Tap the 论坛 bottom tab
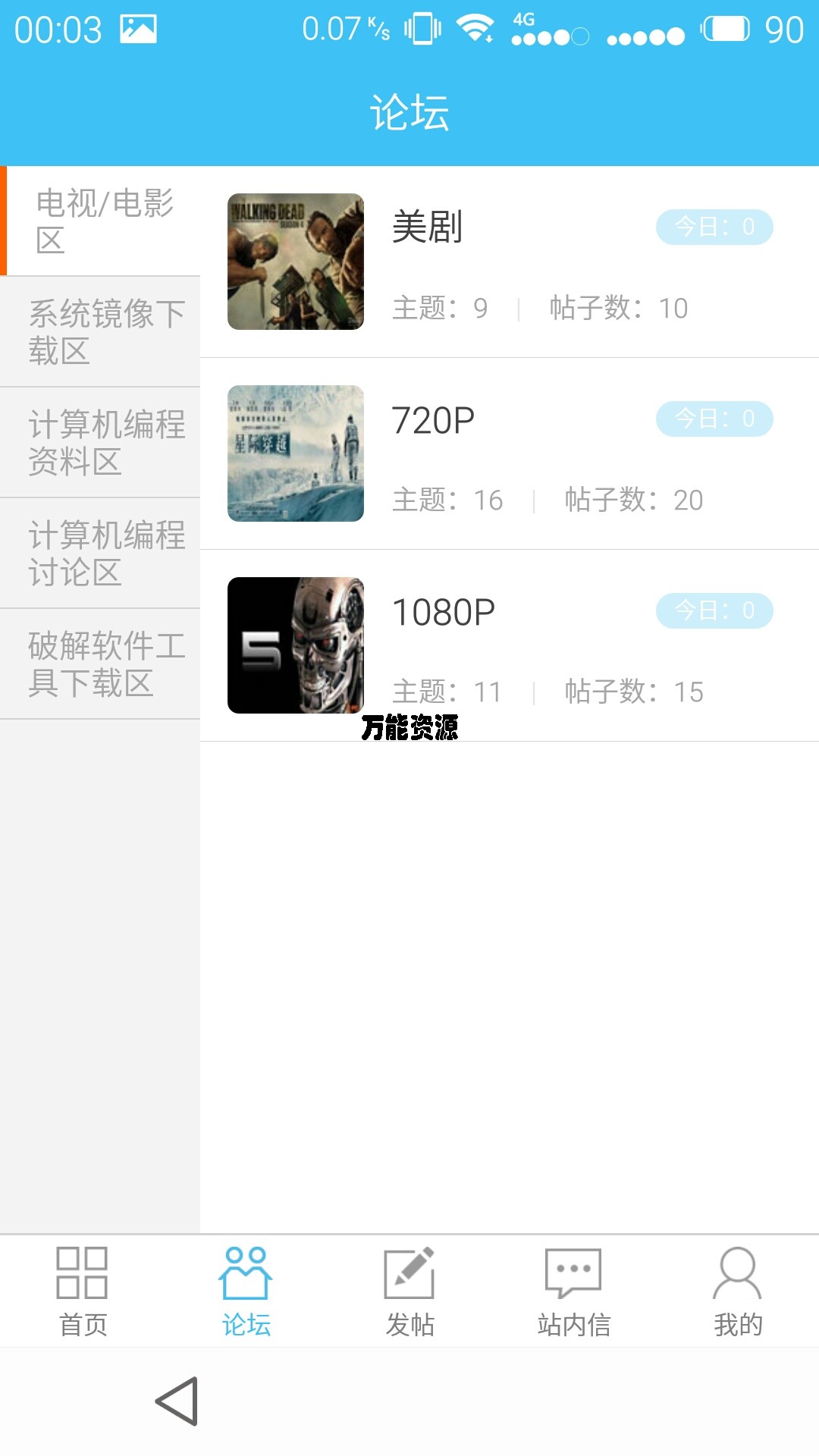819x1456 pixels. [x=246, y=1292]
